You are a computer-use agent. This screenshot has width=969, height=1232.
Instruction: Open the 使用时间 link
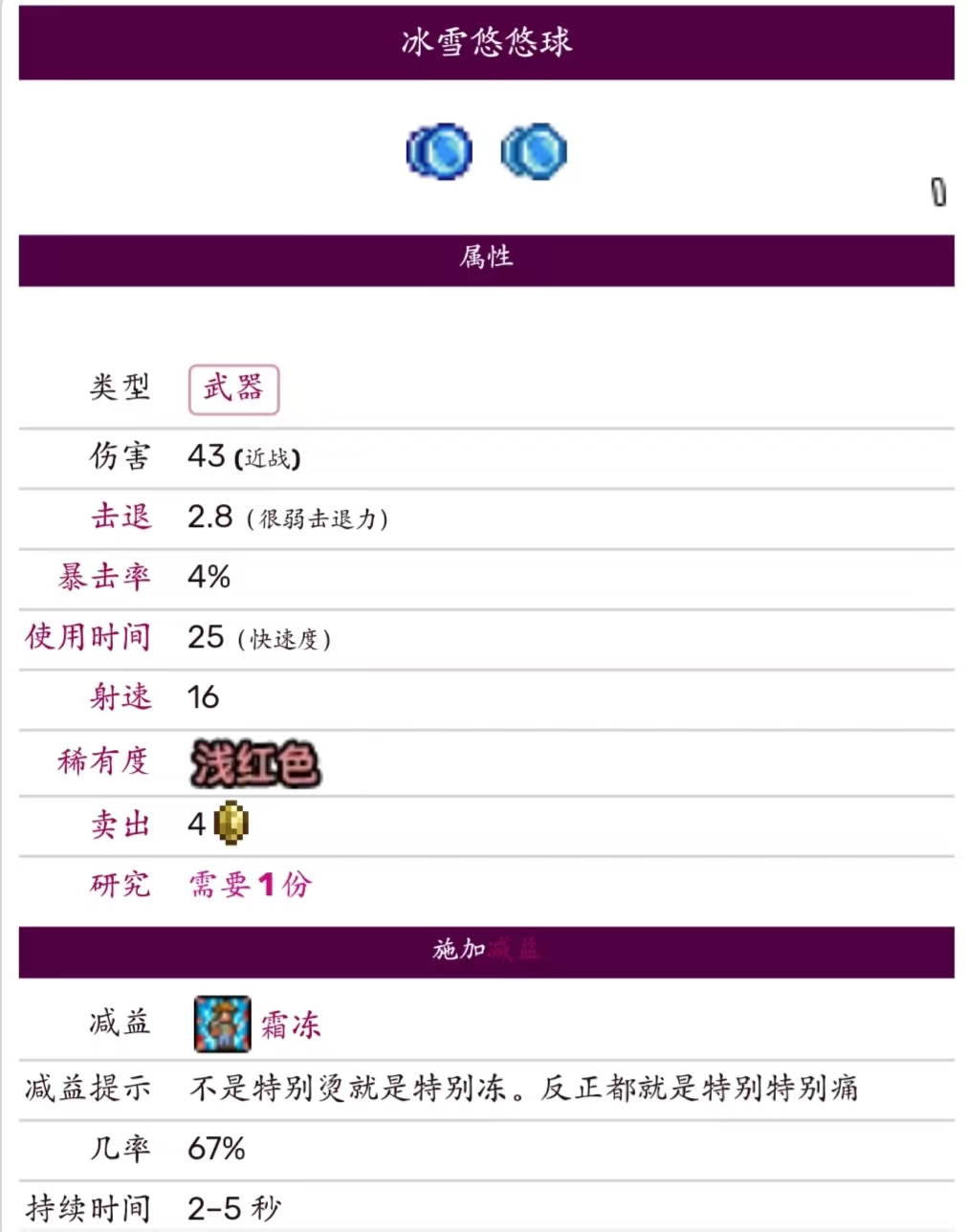click(x=87, y=638)
